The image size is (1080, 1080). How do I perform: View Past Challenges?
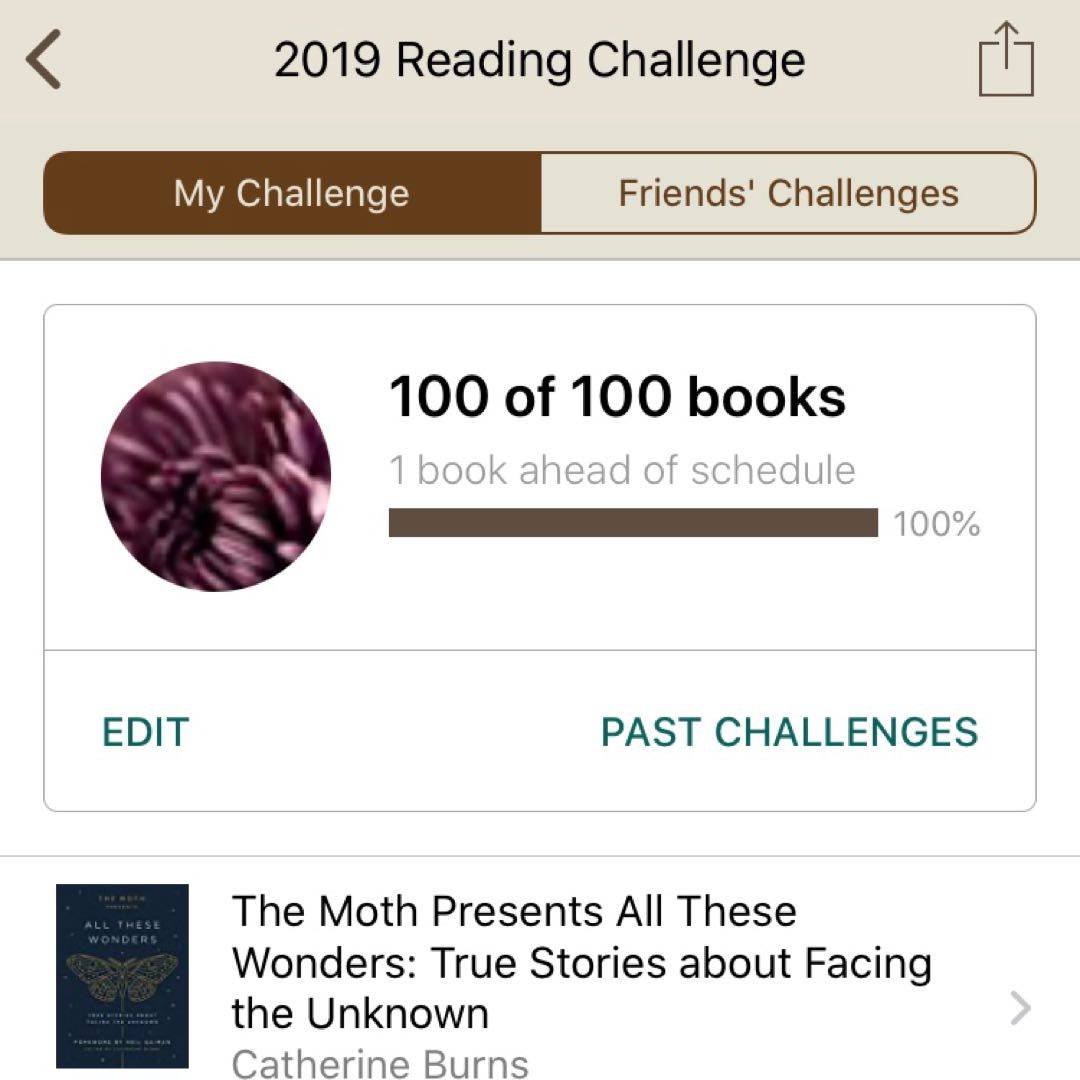(789, 732)
